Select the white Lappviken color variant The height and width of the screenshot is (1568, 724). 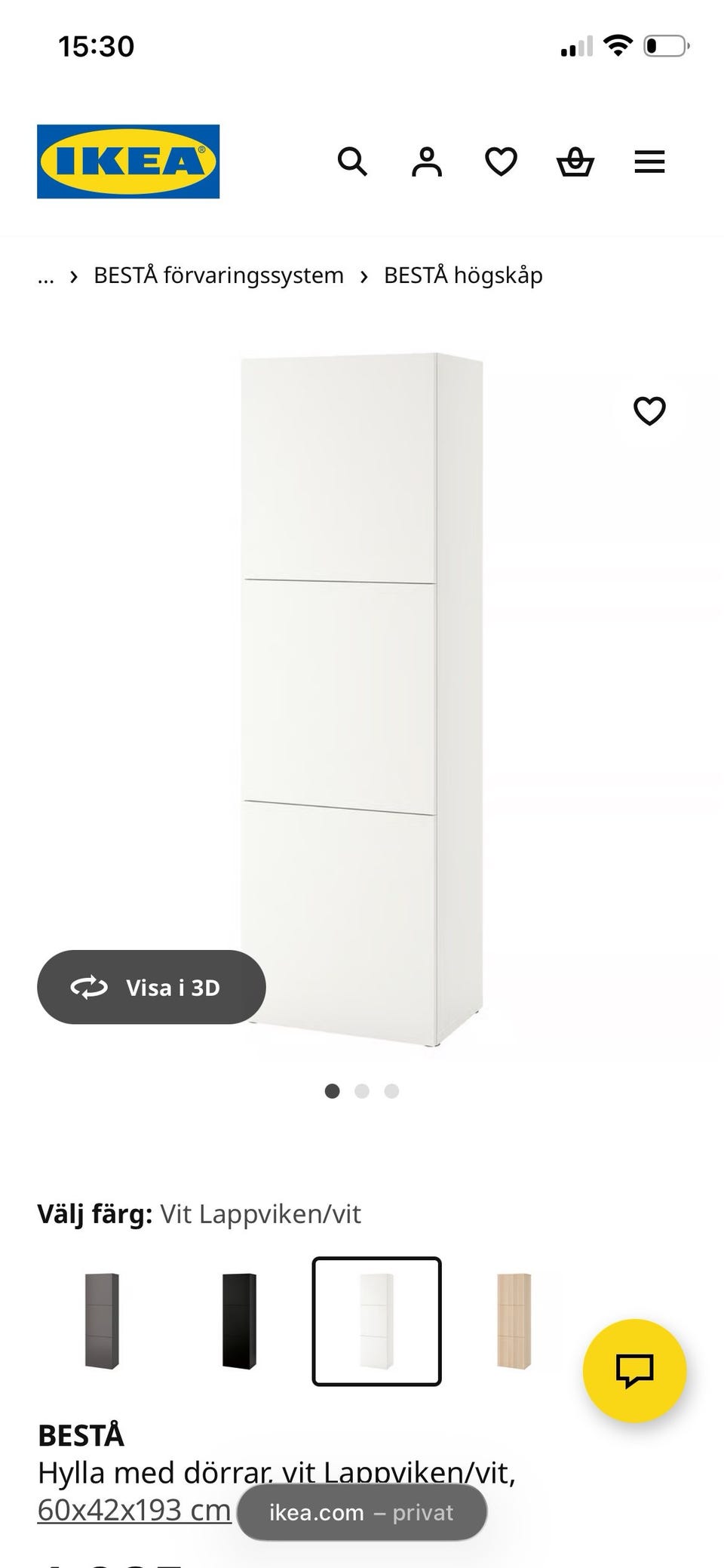pos(376,1321)
